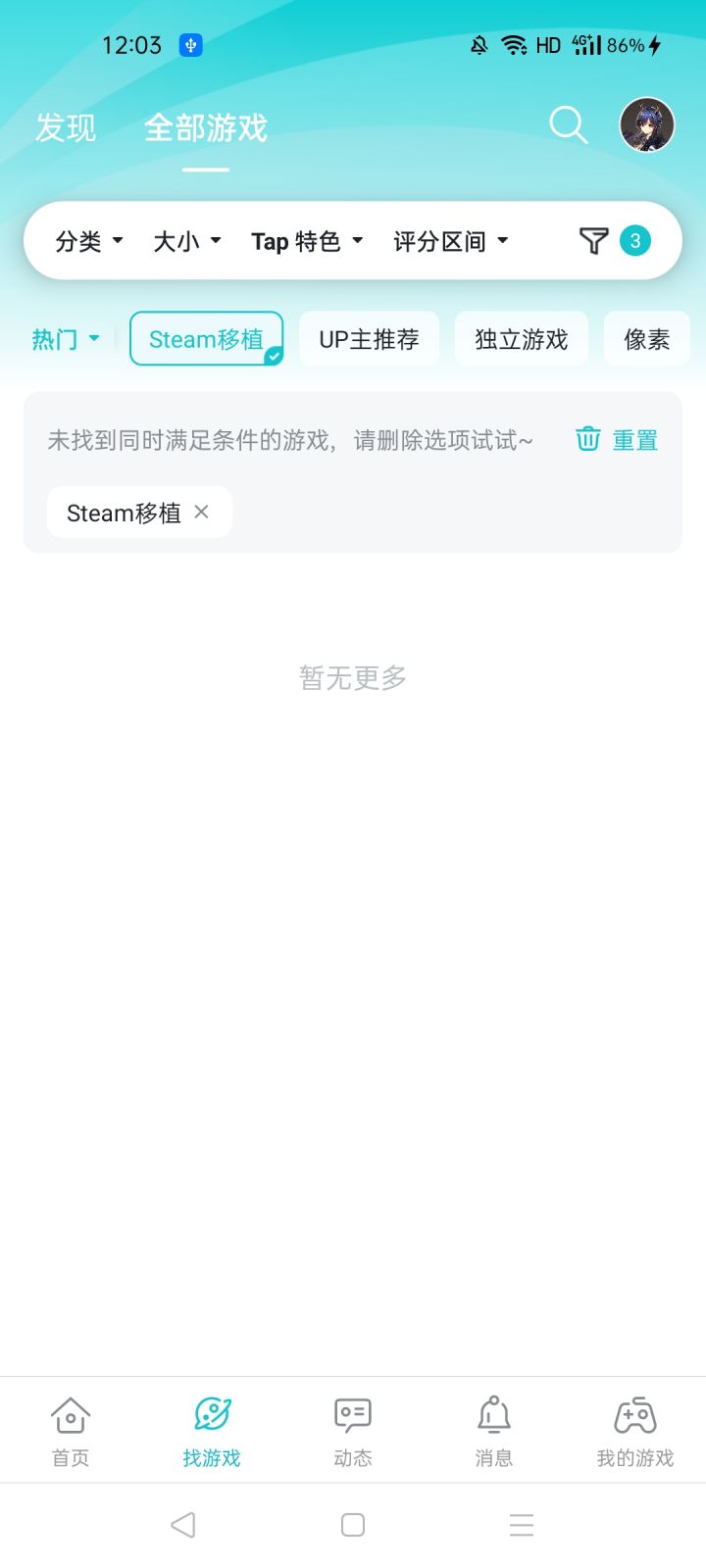706x1568 pixels.
Task: Open search via magnifier icon
Action: (568, 125)
